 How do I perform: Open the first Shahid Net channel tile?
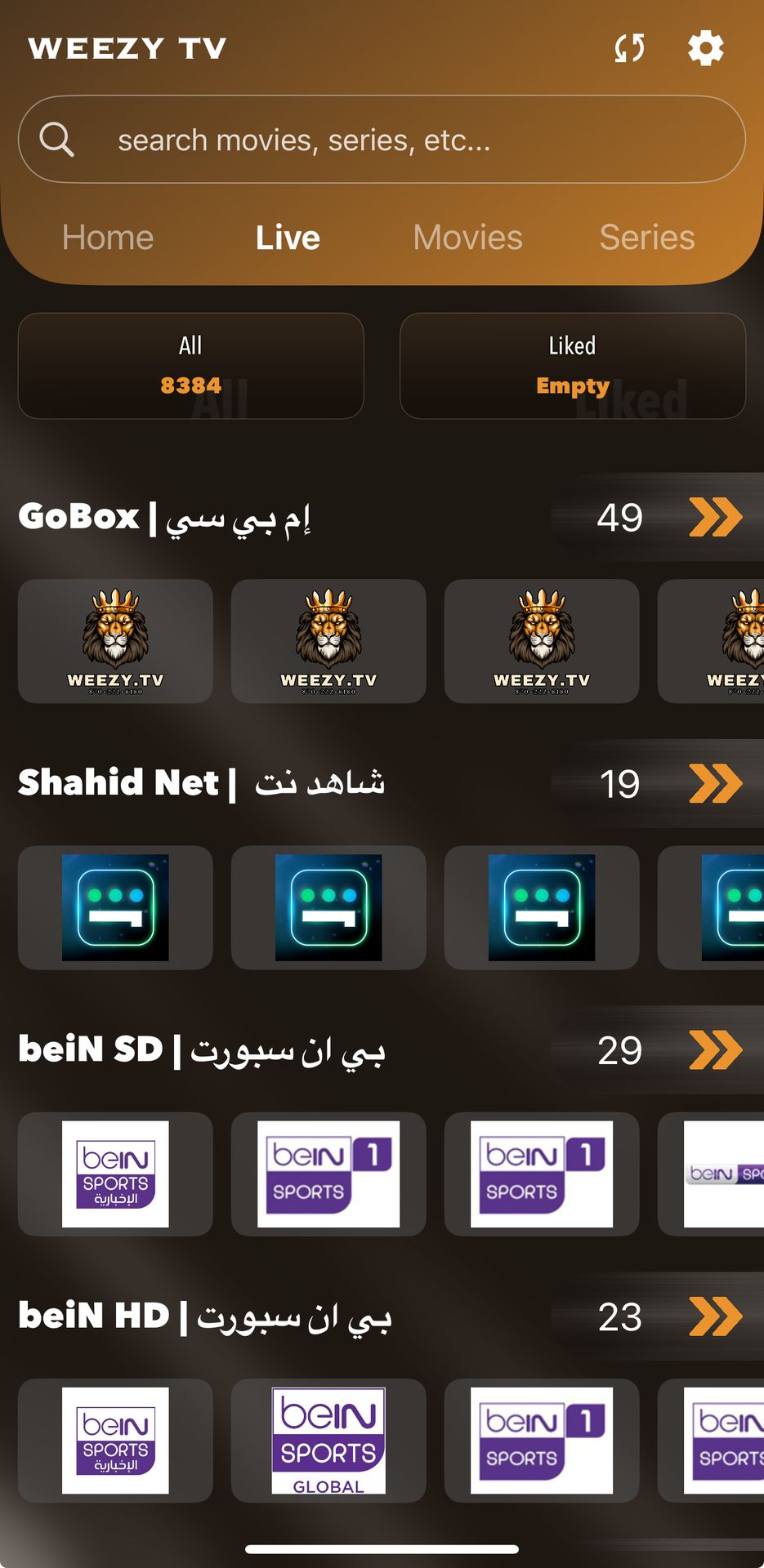tap(115, 907)
